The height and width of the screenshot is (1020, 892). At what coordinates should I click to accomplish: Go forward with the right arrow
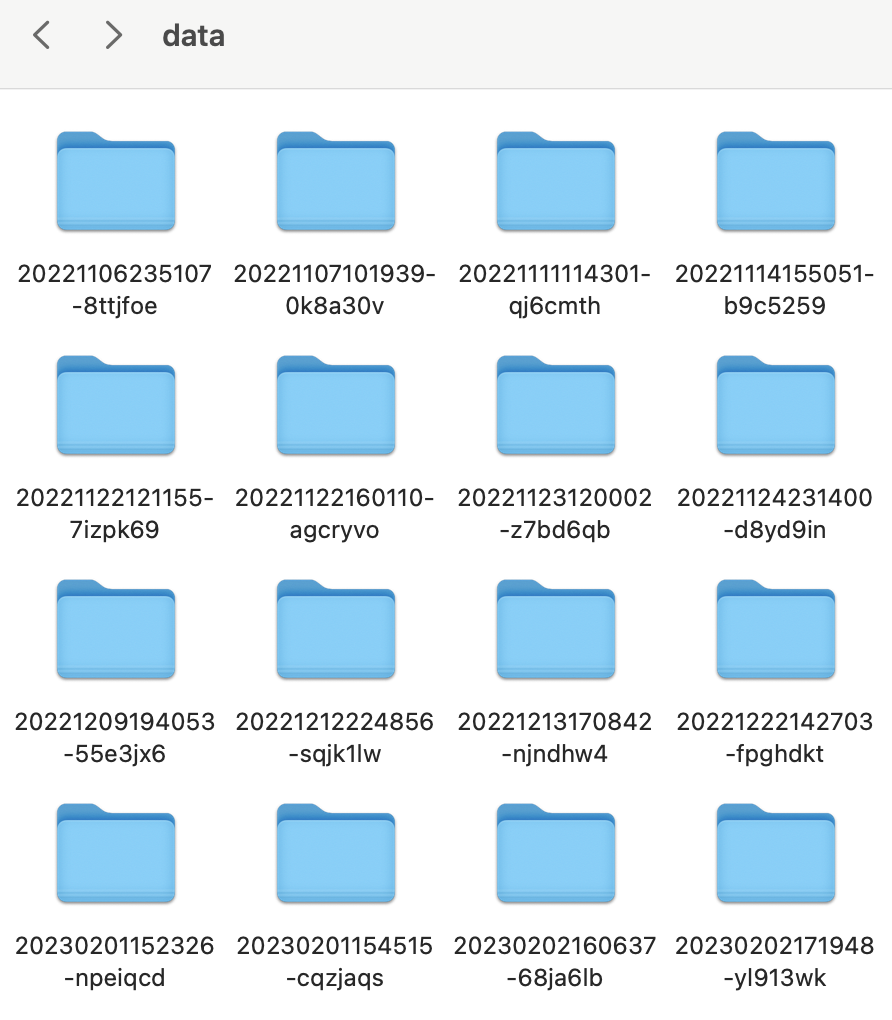[x=113, y=36]
